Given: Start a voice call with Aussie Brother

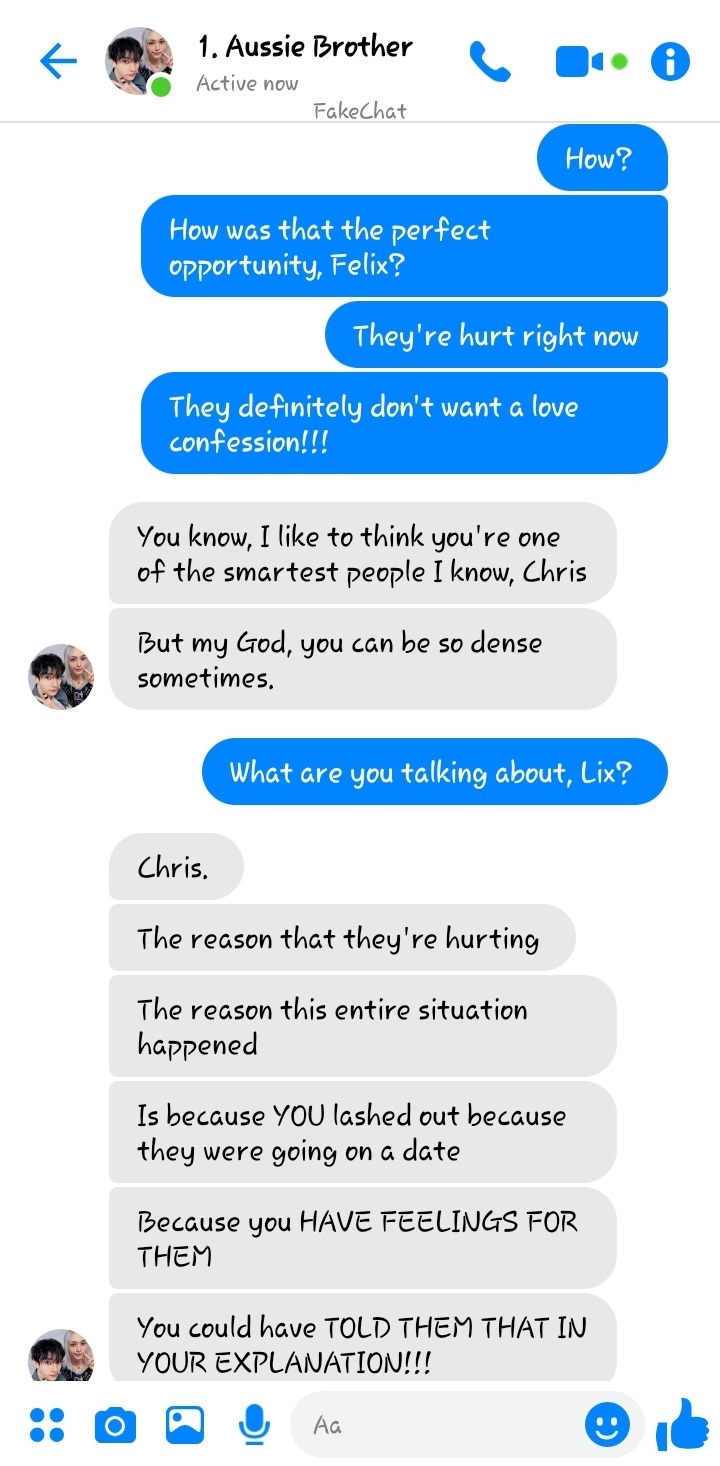Looking at the screenshot, I should point(490,62).
